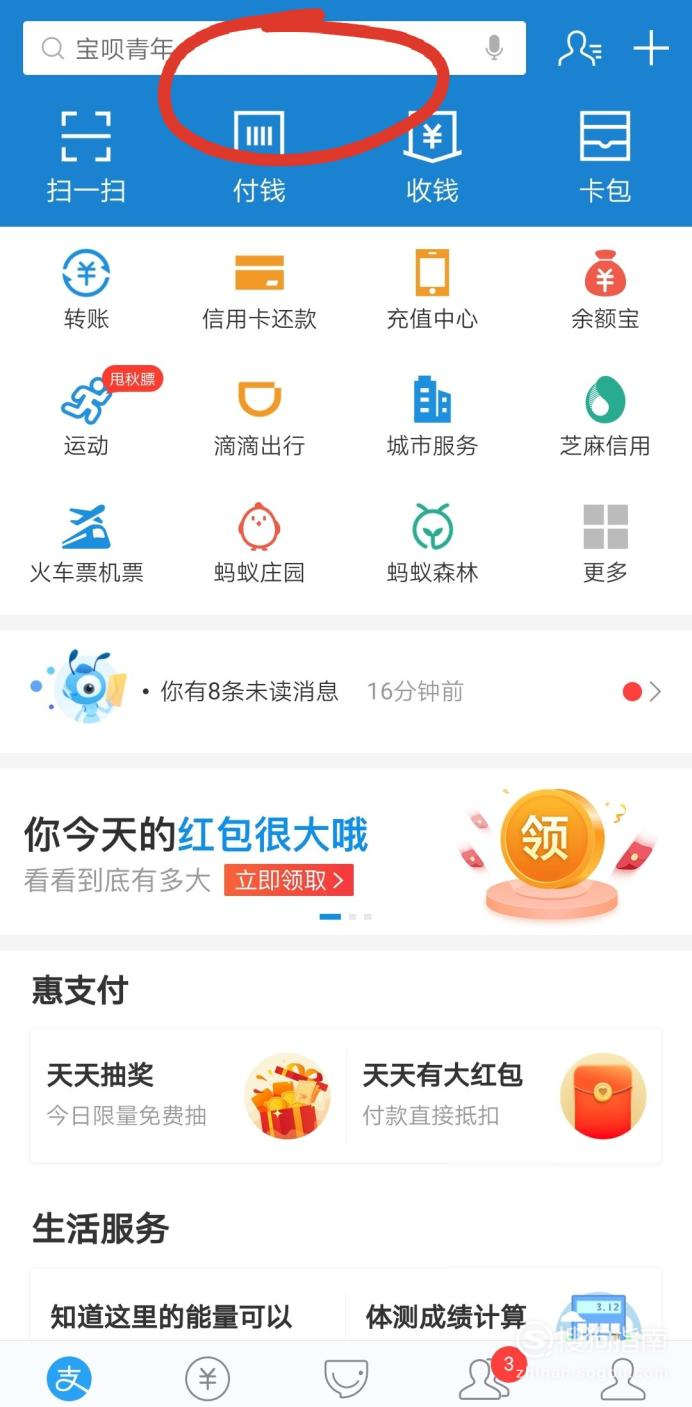Open 卡包 card wallet
The image size is (692, 1407).
605,156
